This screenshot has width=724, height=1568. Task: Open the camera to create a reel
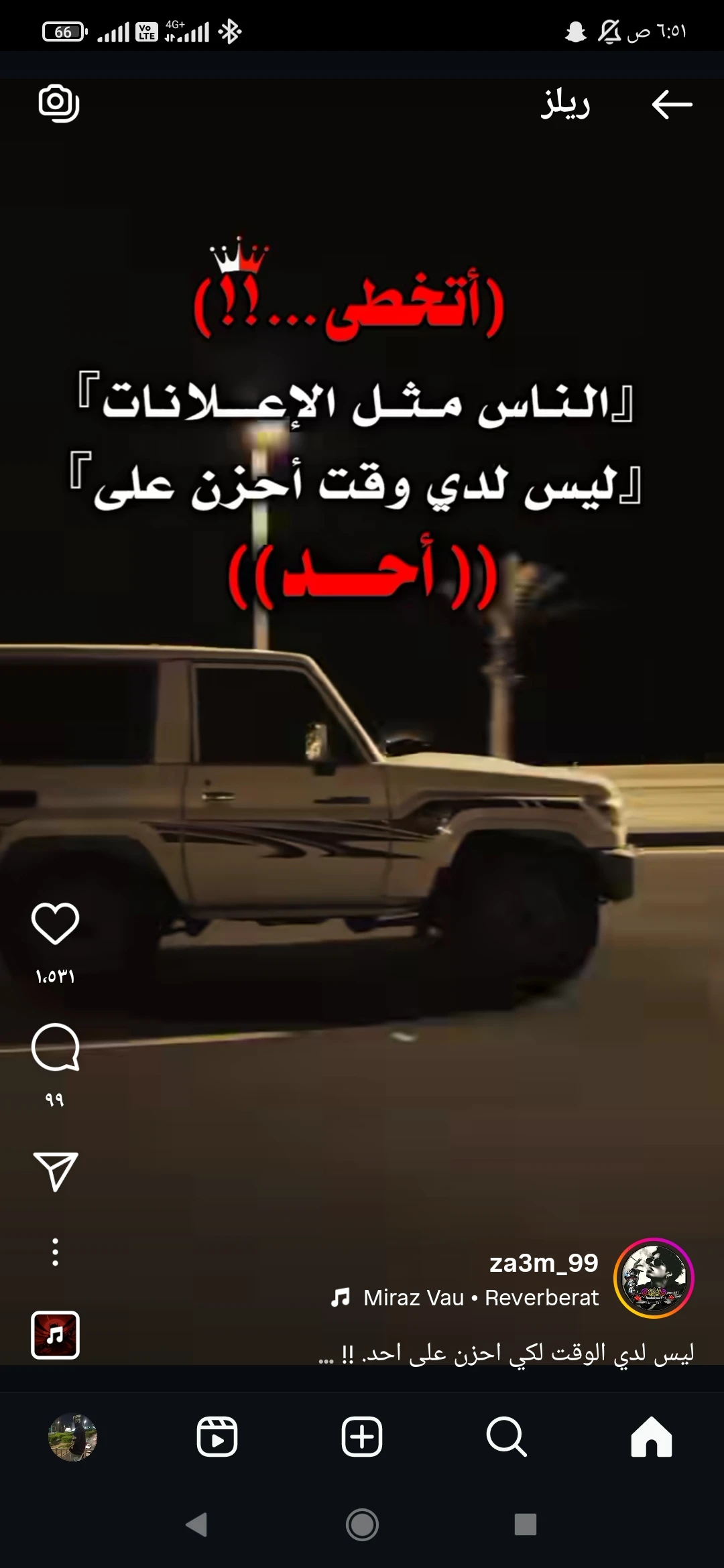click(59, 103)
